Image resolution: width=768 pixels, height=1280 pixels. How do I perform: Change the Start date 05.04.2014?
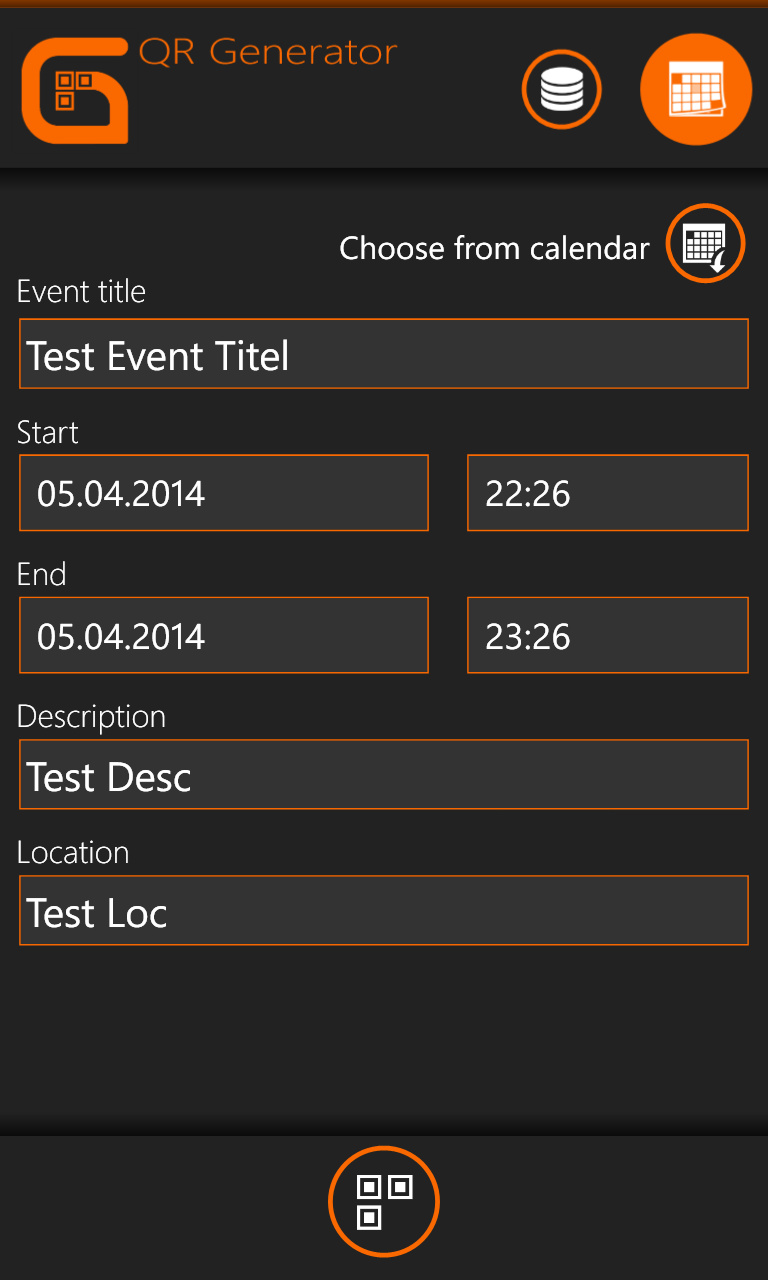(x=224, y=493)
